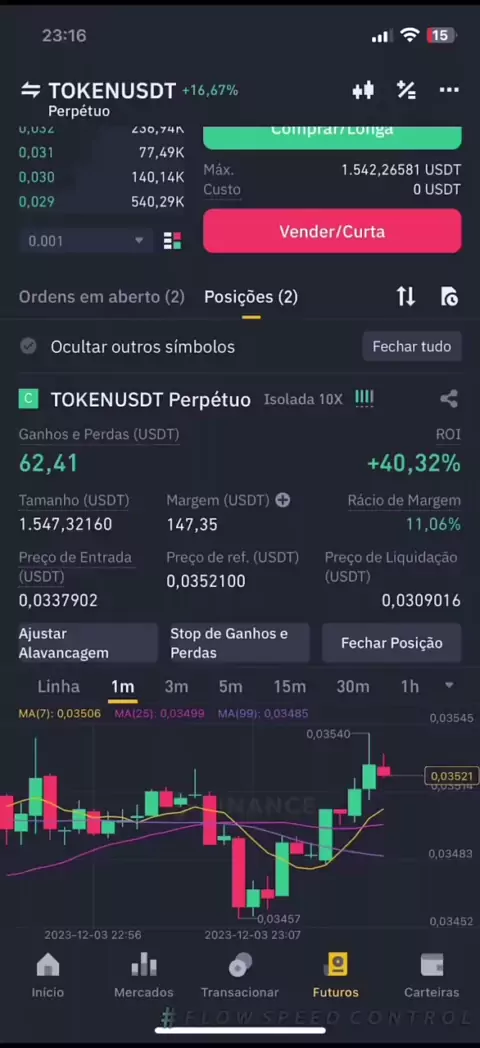Open the Carteiras tab
Screen dimensions: 480x1048
[432, 974]
